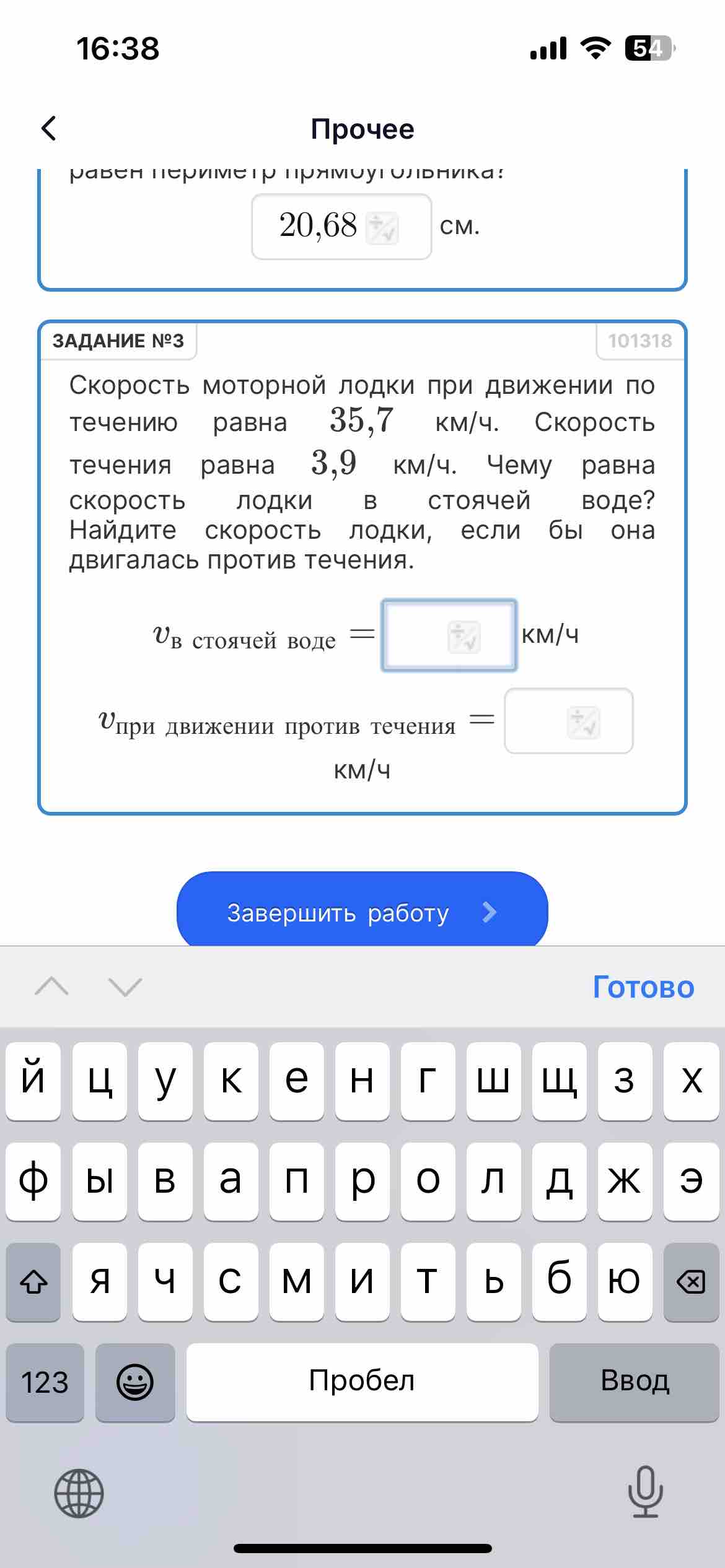Focus the still-water speed input field
The height and width of the screenshot is (1568, 725).
[x=449, y=635]
